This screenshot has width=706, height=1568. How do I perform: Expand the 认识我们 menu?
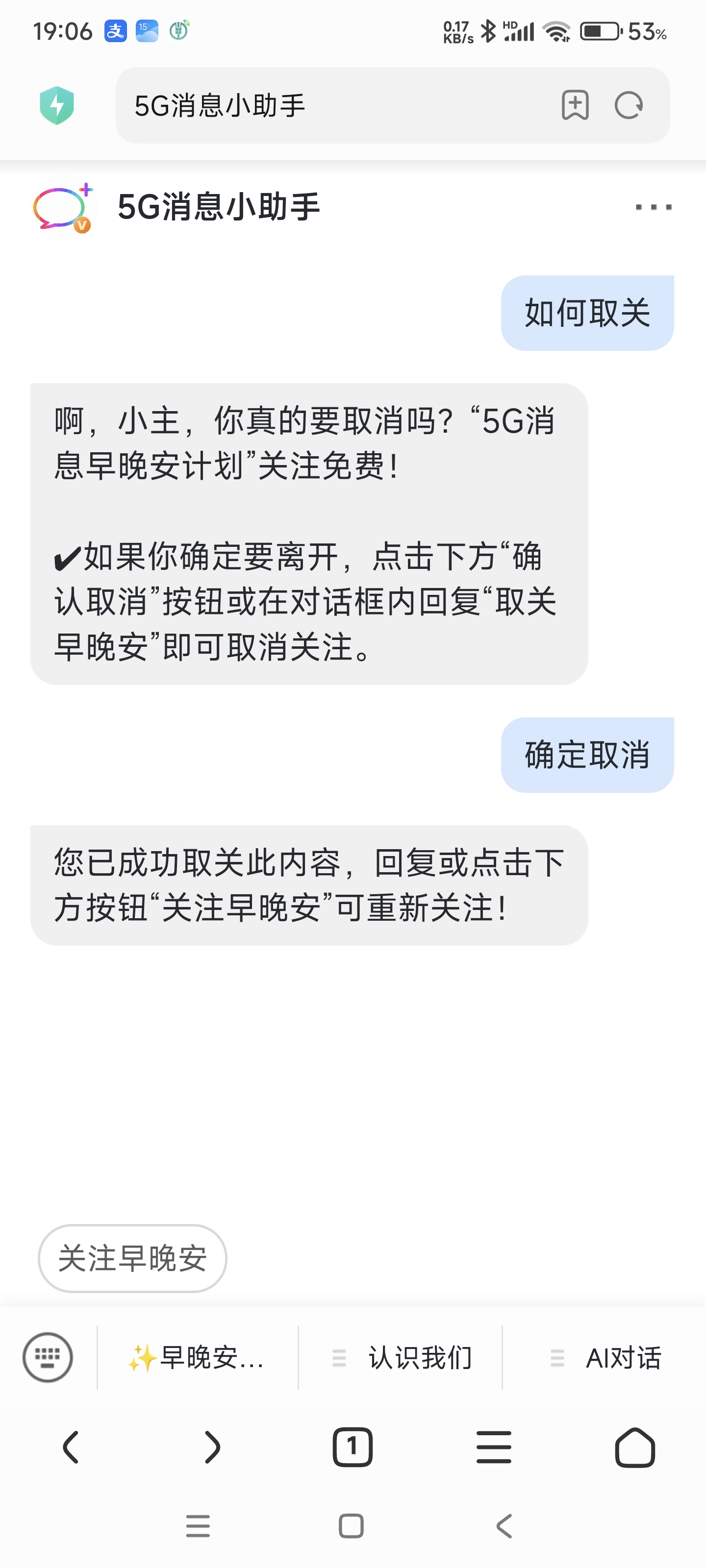point(402,1358)
